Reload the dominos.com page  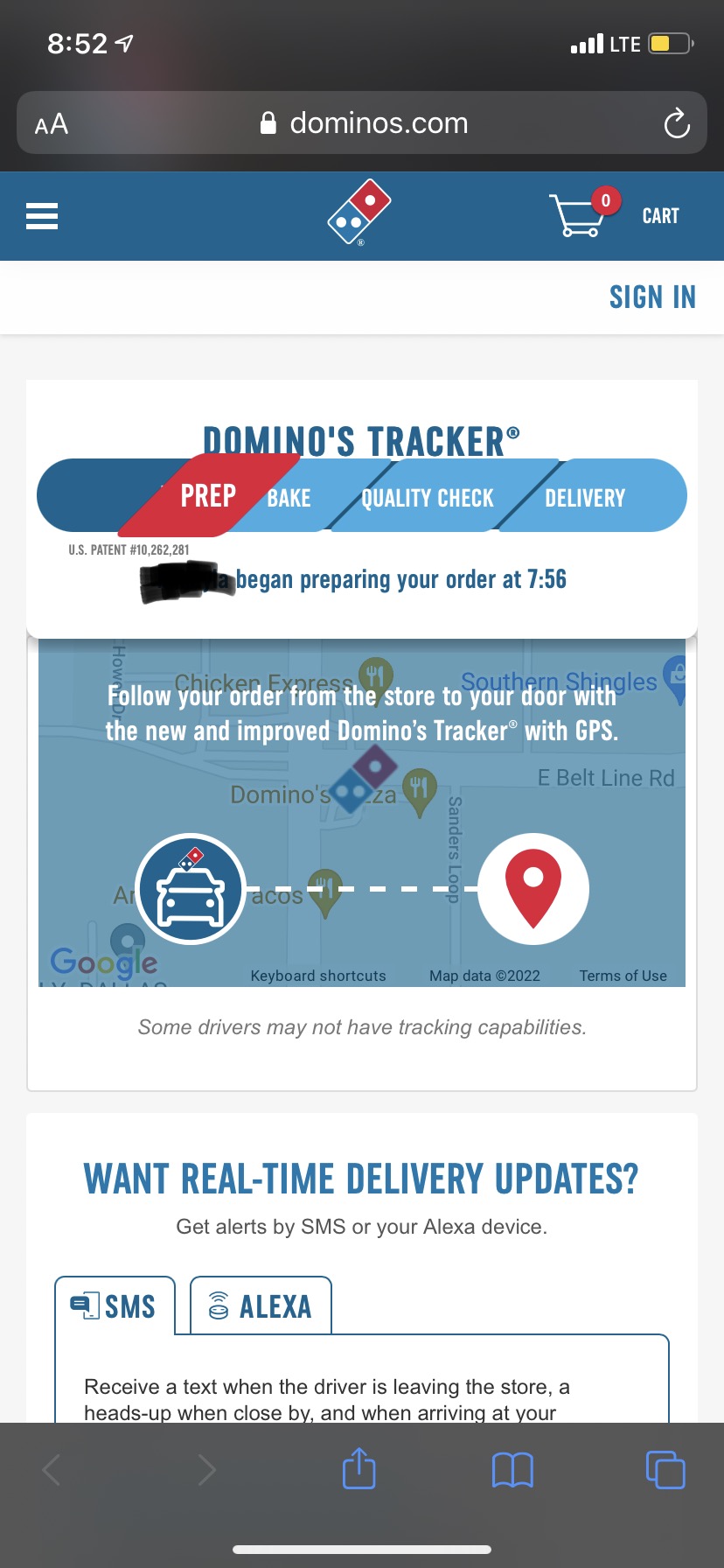coord(676,123)
